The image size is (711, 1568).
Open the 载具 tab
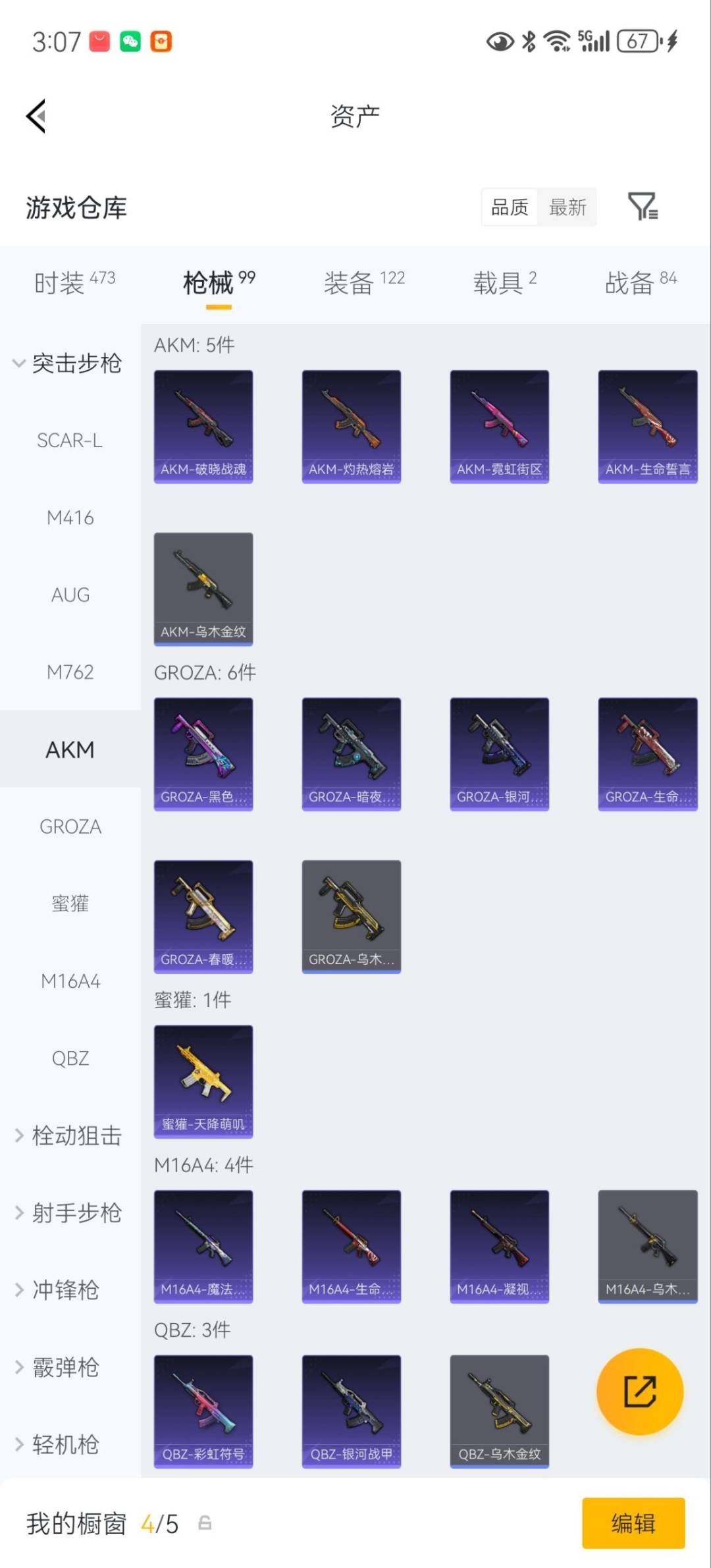click(x=504, y=283)
